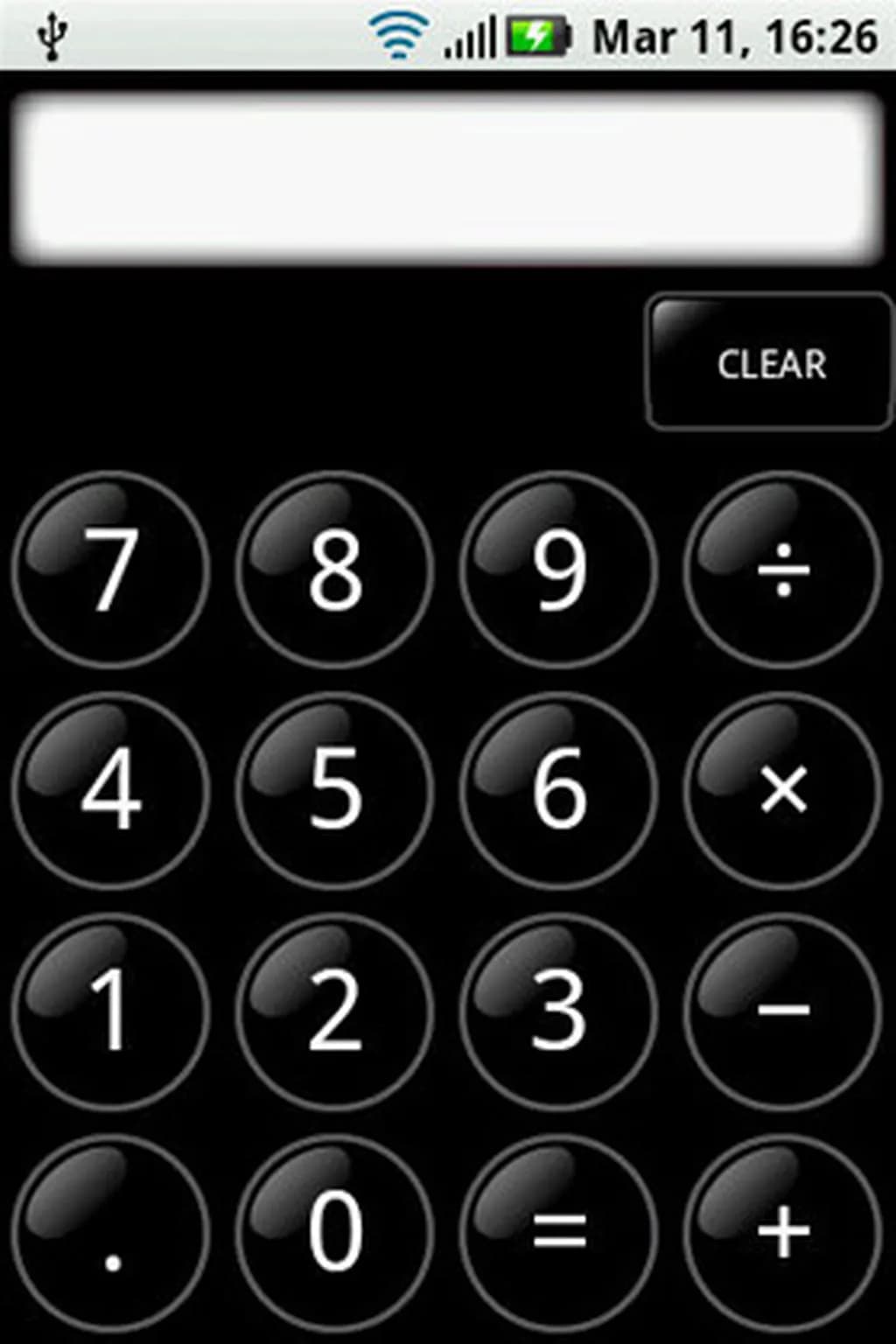Enter the digit 3

pos(558,1011)
